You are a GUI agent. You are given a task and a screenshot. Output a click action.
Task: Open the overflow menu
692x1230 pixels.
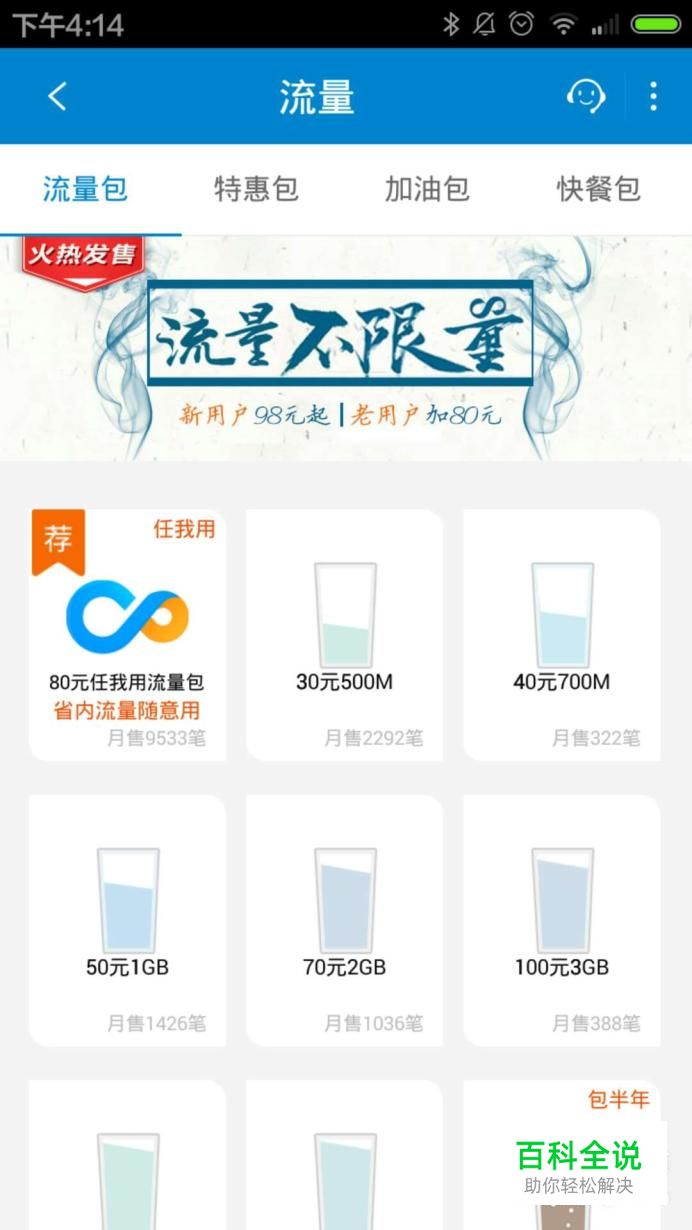(653, 97)
